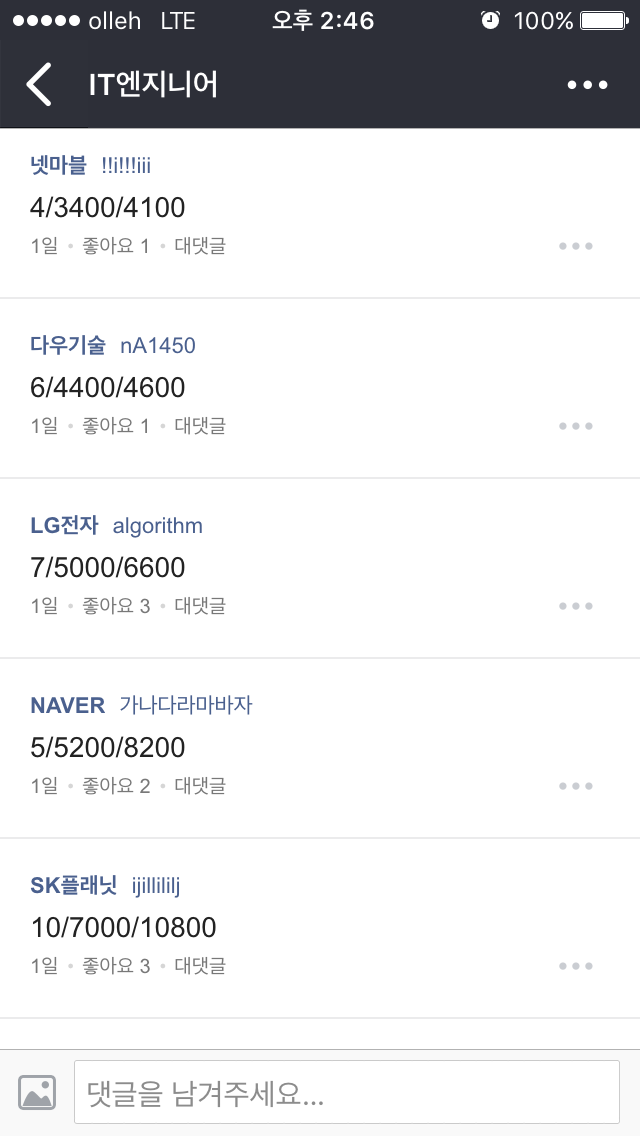Open the overflow menu in the header
The width and height of the screenshot is (640, 1136).
pyautogui.click(x=587, y=85)
